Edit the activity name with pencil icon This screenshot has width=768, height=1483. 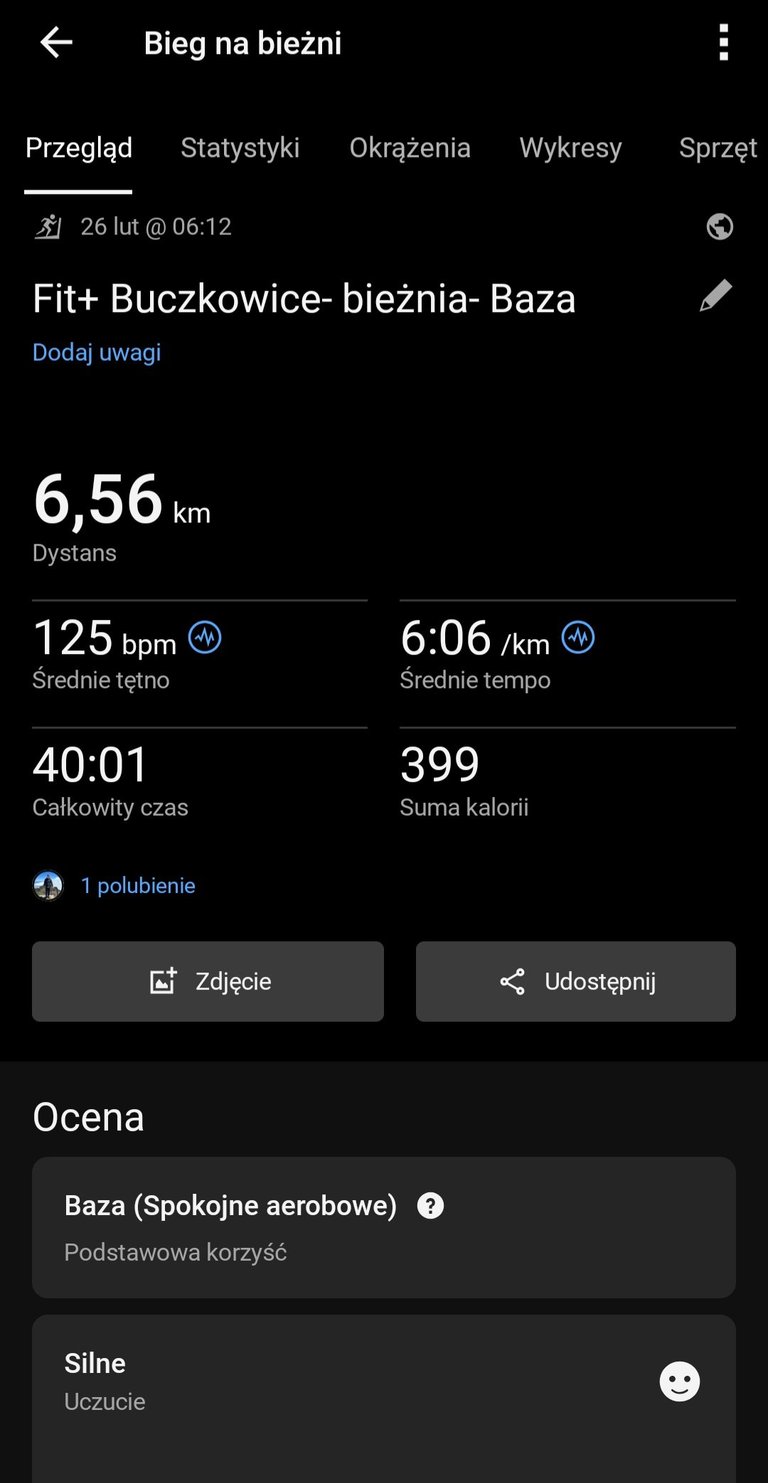click(715, 297)
